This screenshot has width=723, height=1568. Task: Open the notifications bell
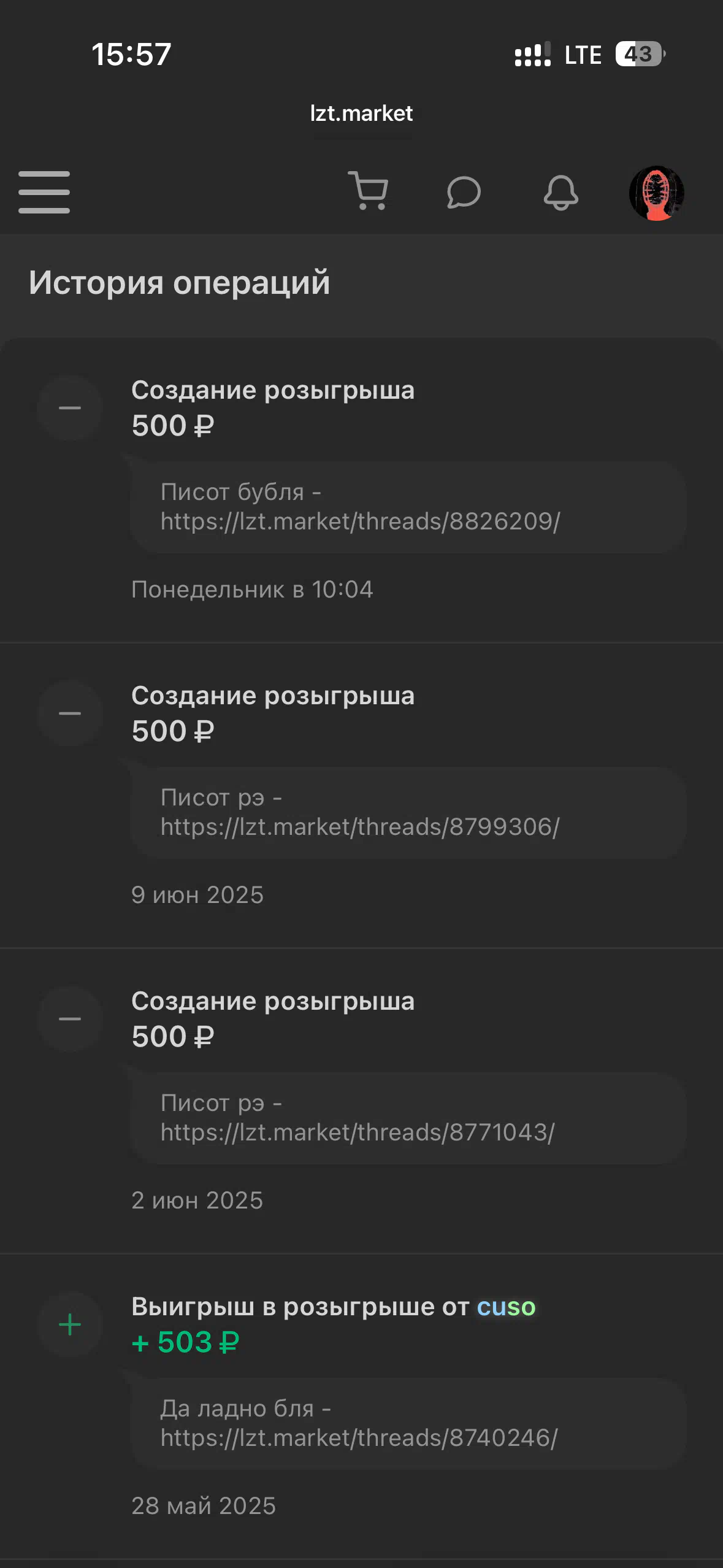tap(560, 193)
